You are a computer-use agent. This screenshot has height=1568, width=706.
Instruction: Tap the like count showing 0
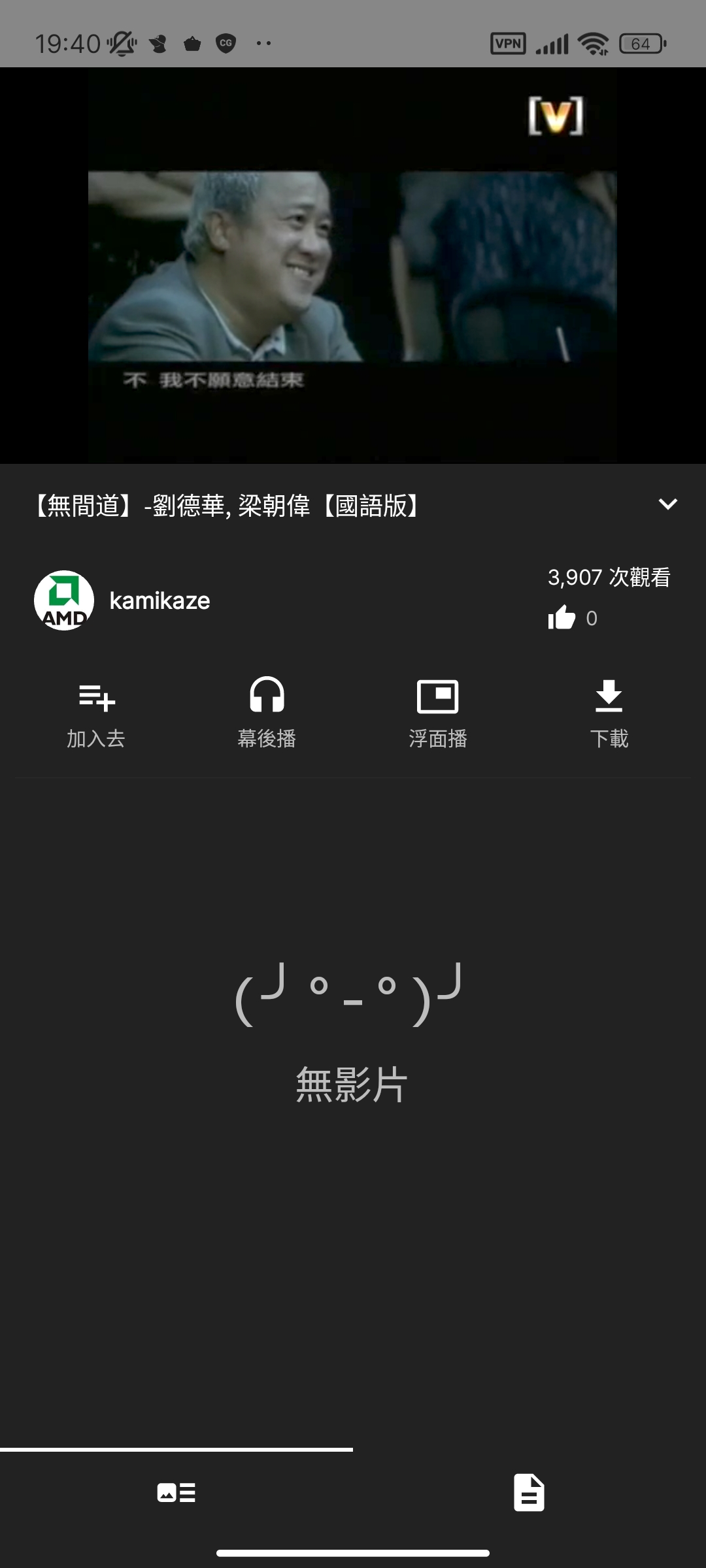click(x=592, y=619)
